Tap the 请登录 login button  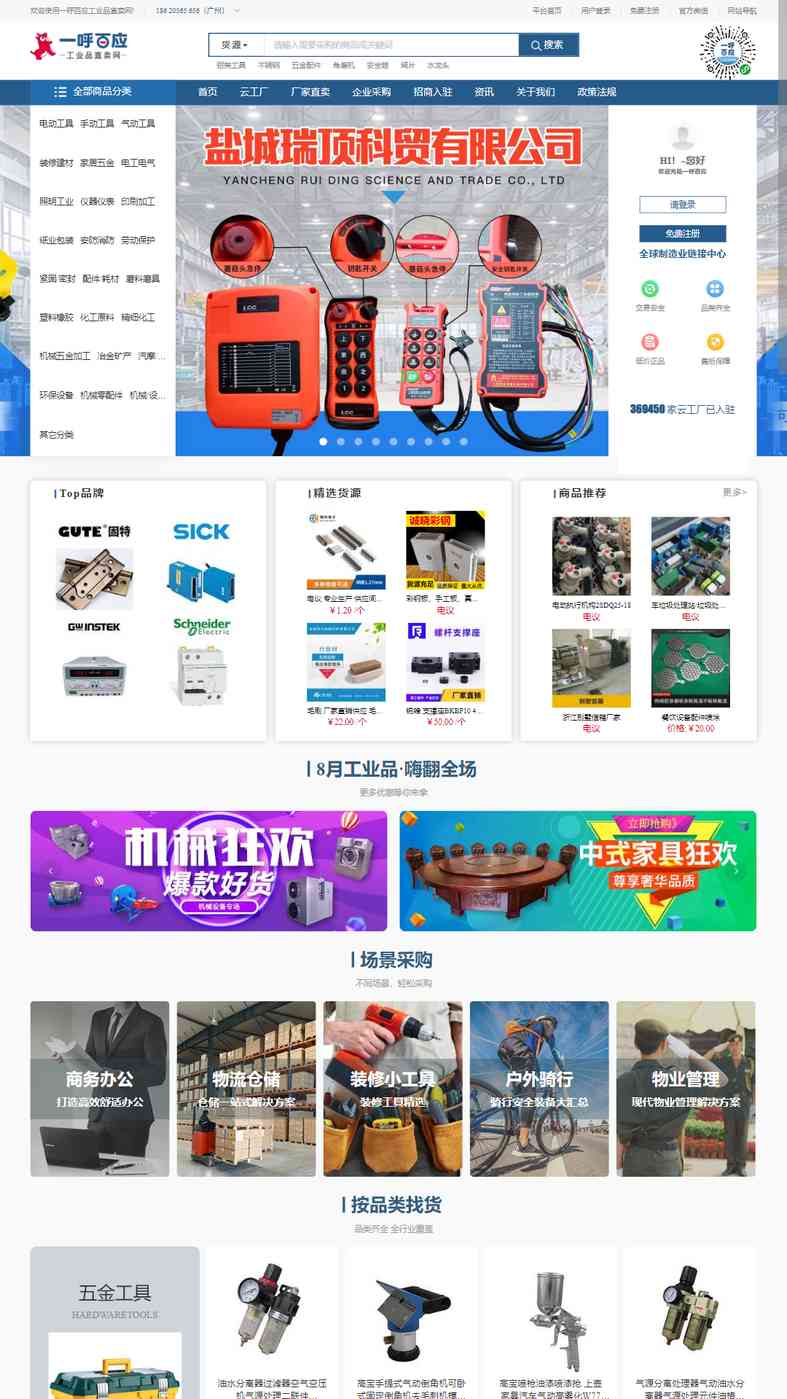pyautogui.click(x=683, y=204)
